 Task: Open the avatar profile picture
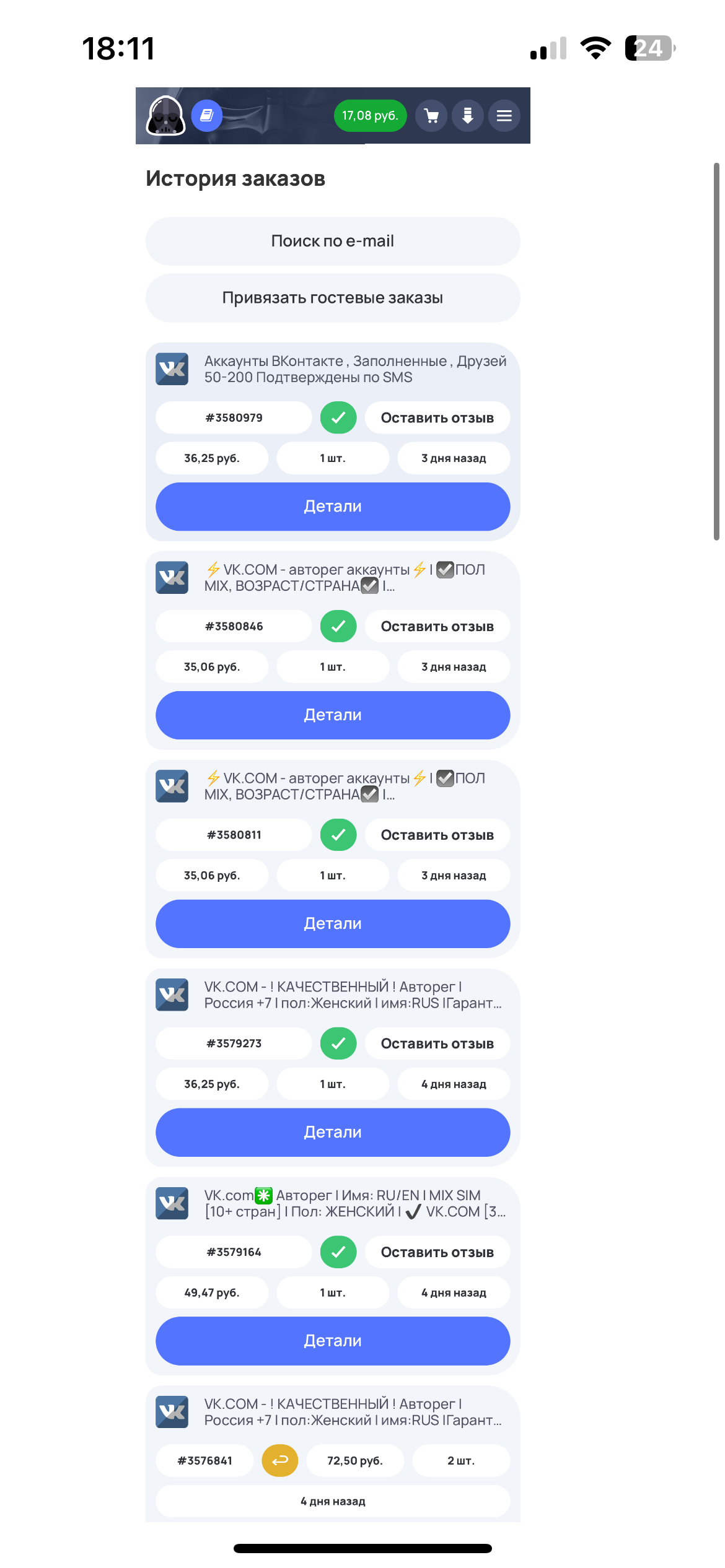(x=165, y=116)
